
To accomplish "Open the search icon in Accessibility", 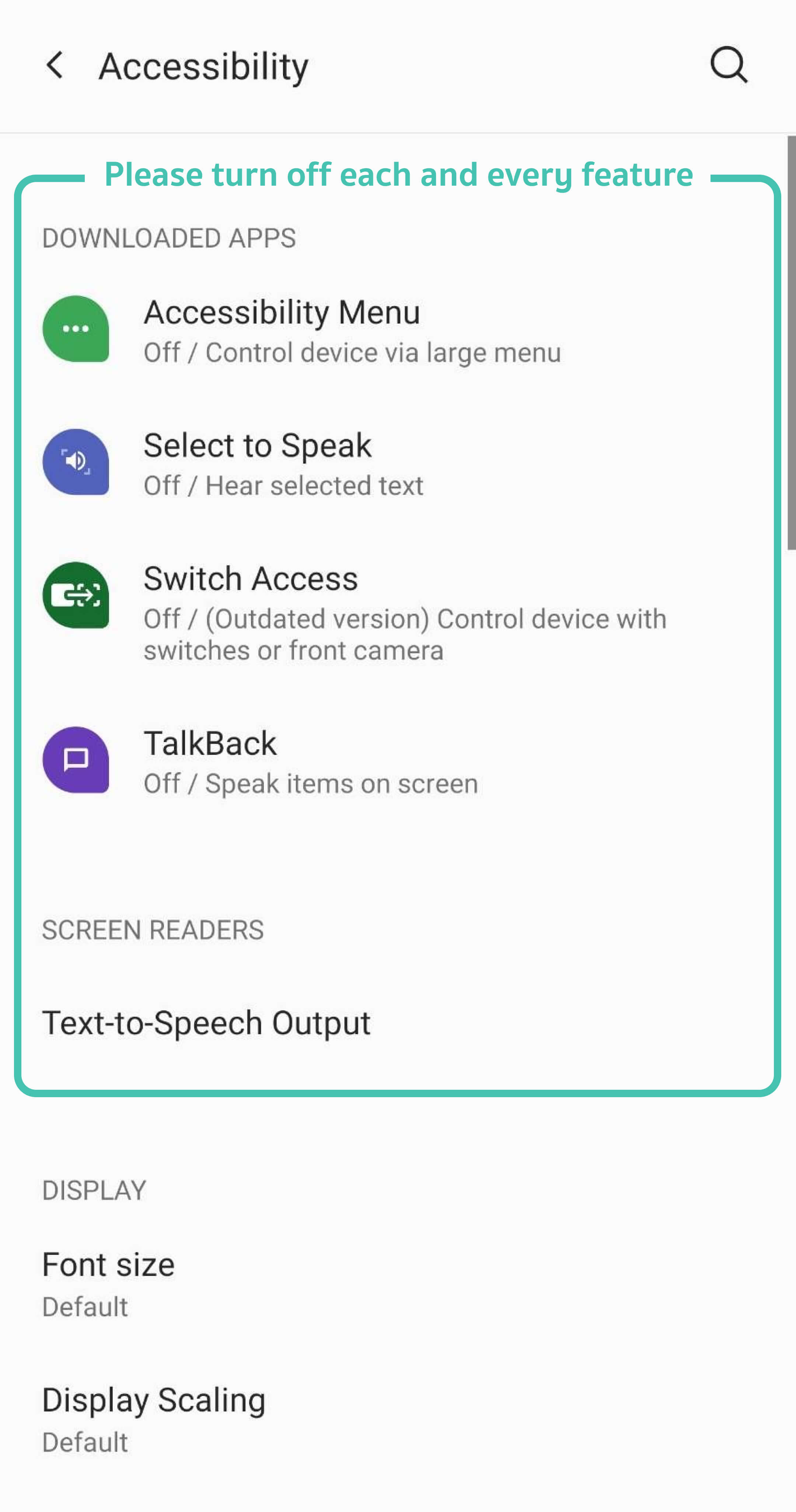I will click(x=729, y=65).
